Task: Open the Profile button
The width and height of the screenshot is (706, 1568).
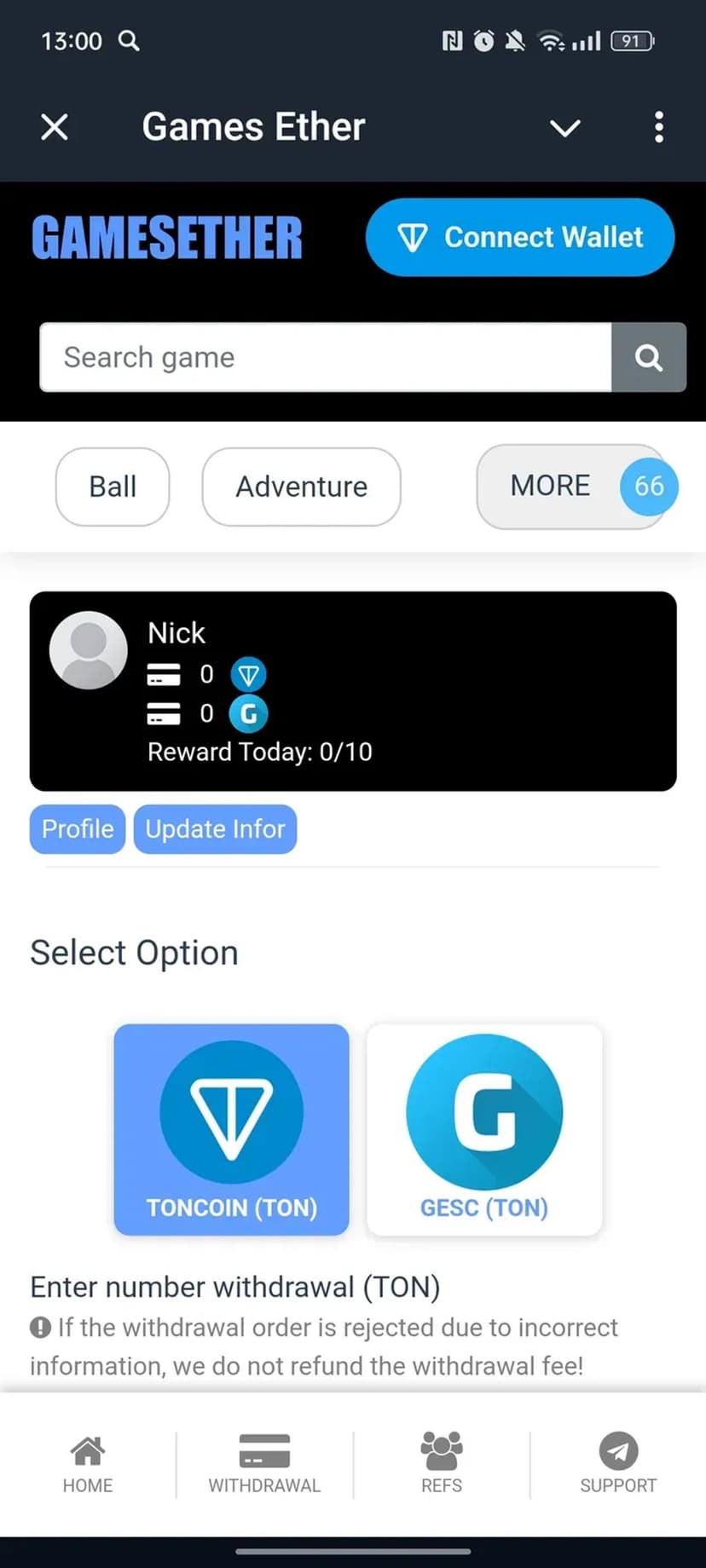Action: pos(78,829)
